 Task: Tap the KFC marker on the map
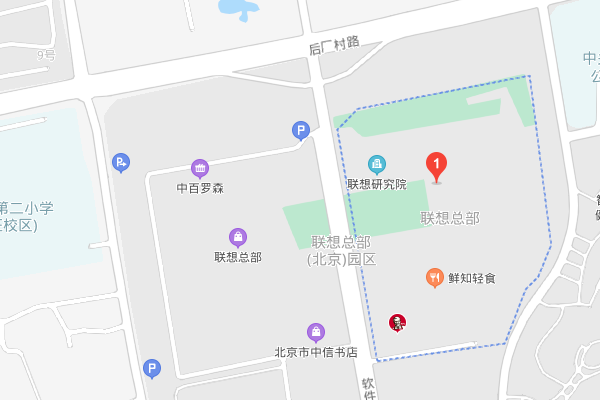[x=398, y=322]
